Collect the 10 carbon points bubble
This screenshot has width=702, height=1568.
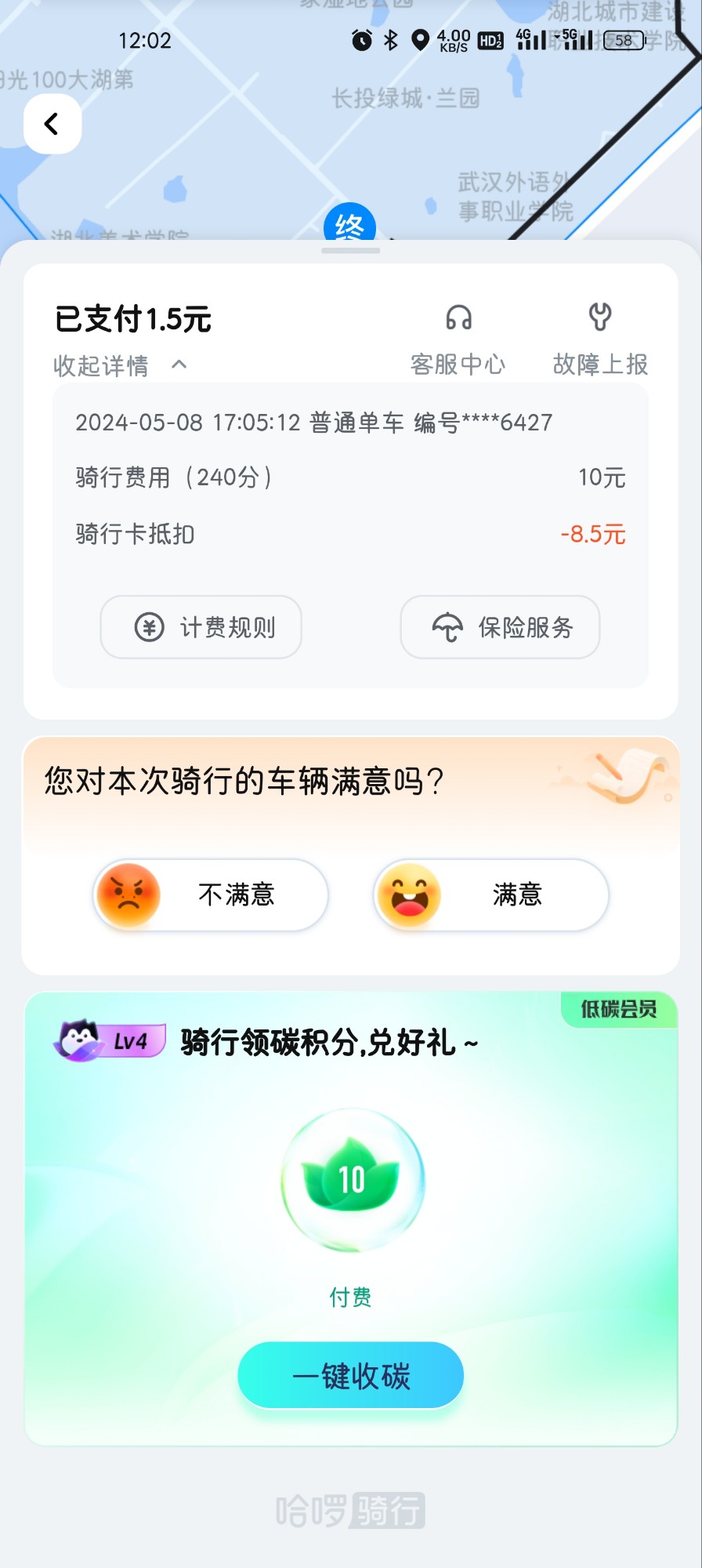pos(352,1179)
